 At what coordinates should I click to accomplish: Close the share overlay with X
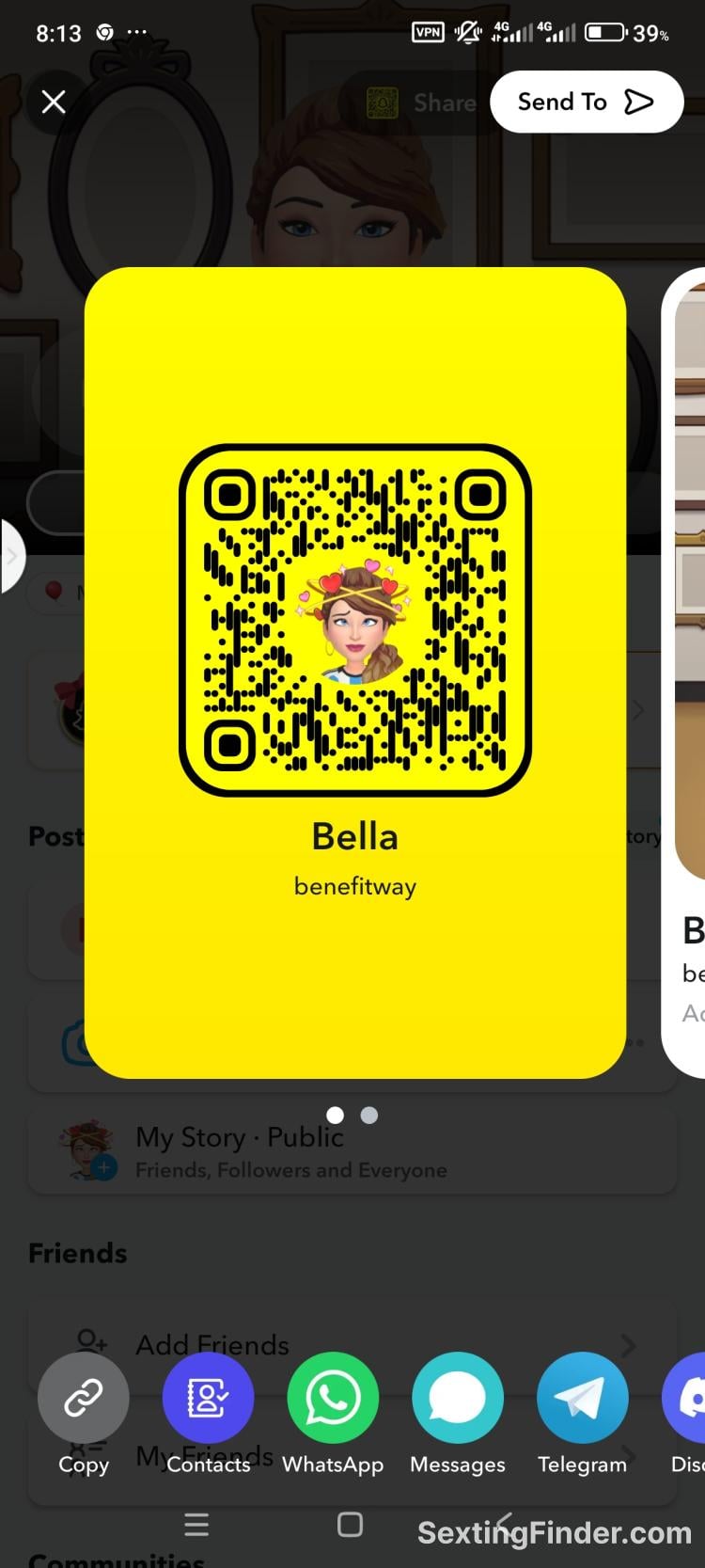click(x=54, y=102)
